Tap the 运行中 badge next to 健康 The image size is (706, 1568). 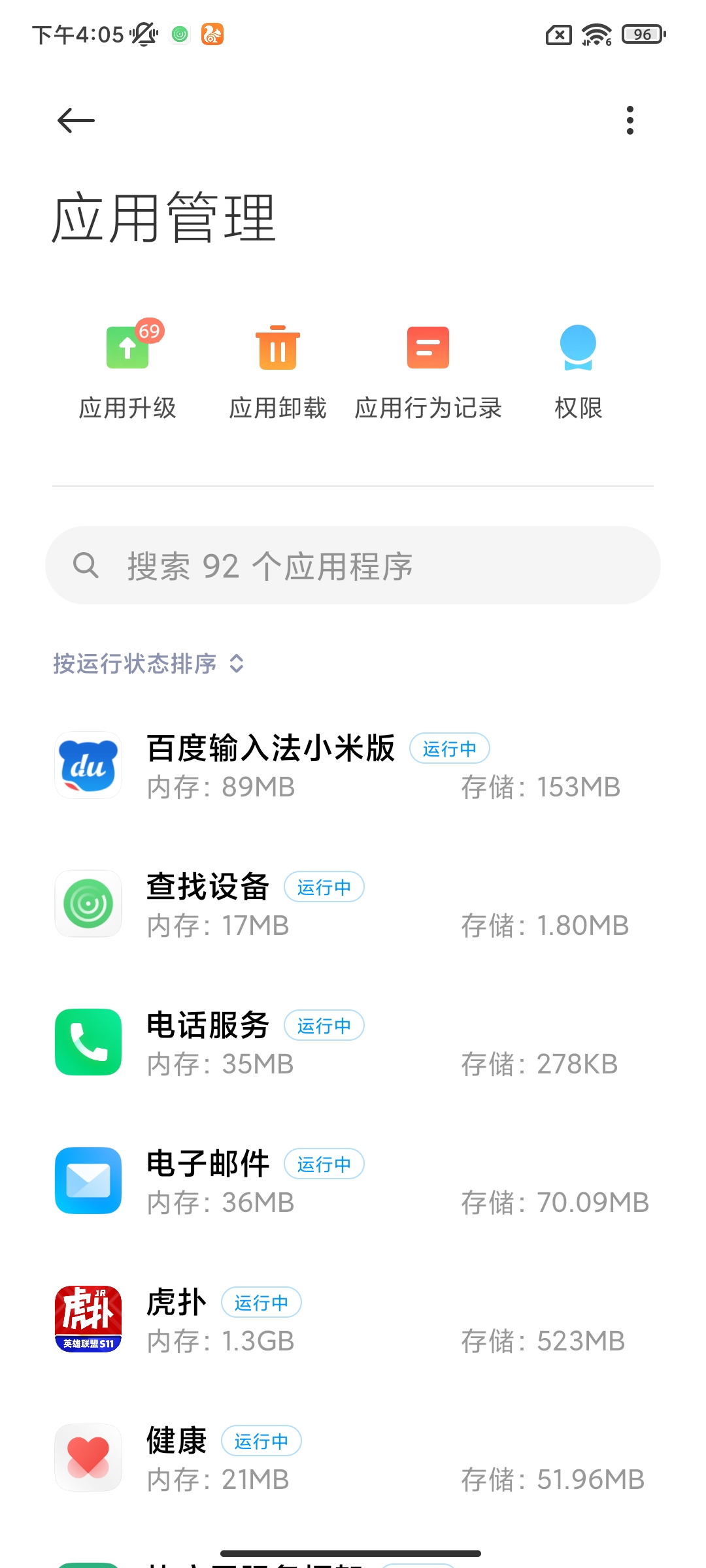pos(261,1441)
